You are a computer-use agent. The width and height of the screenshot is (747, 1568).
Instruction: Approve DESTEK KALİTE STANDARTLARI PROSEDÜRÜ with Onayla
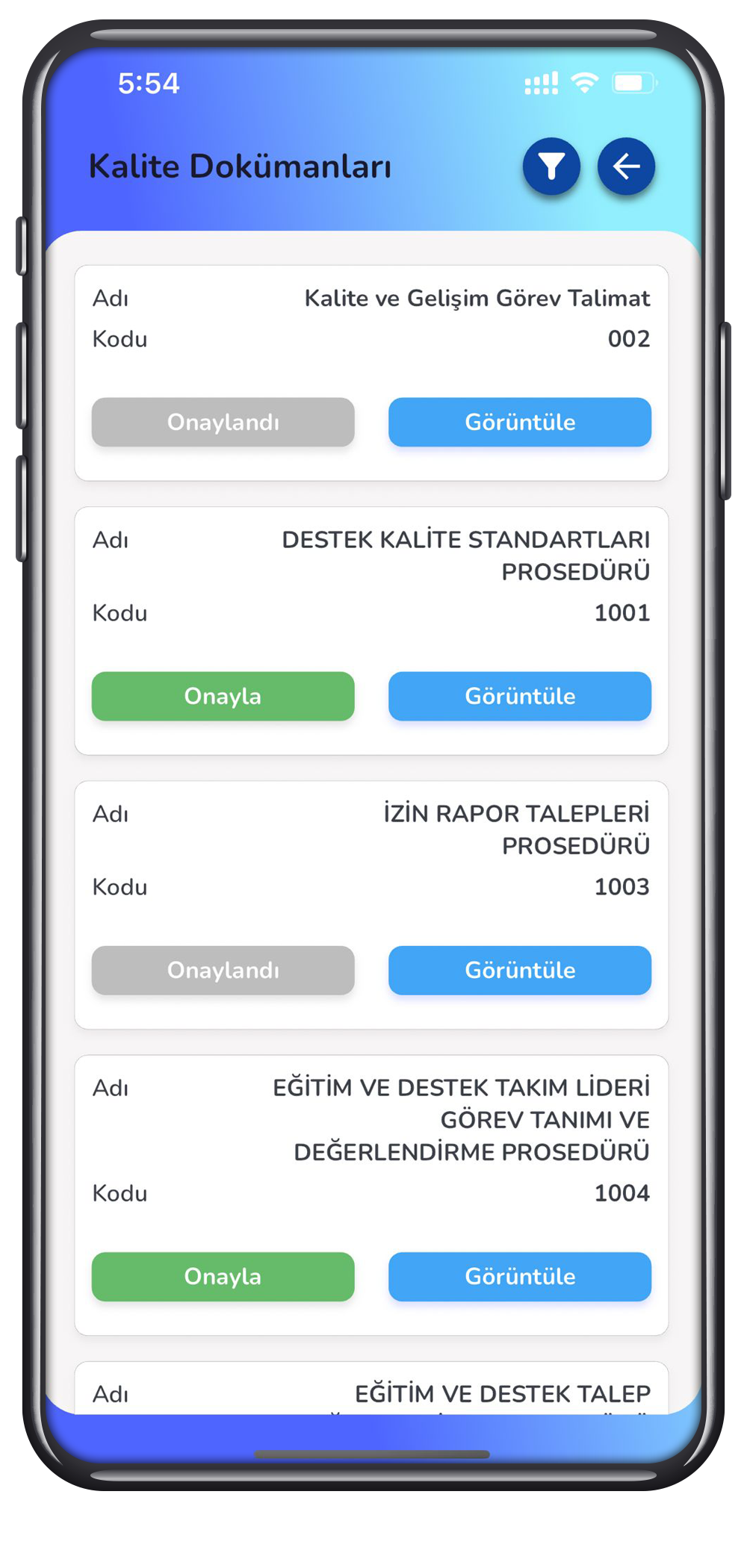click(x=223, y=696)
